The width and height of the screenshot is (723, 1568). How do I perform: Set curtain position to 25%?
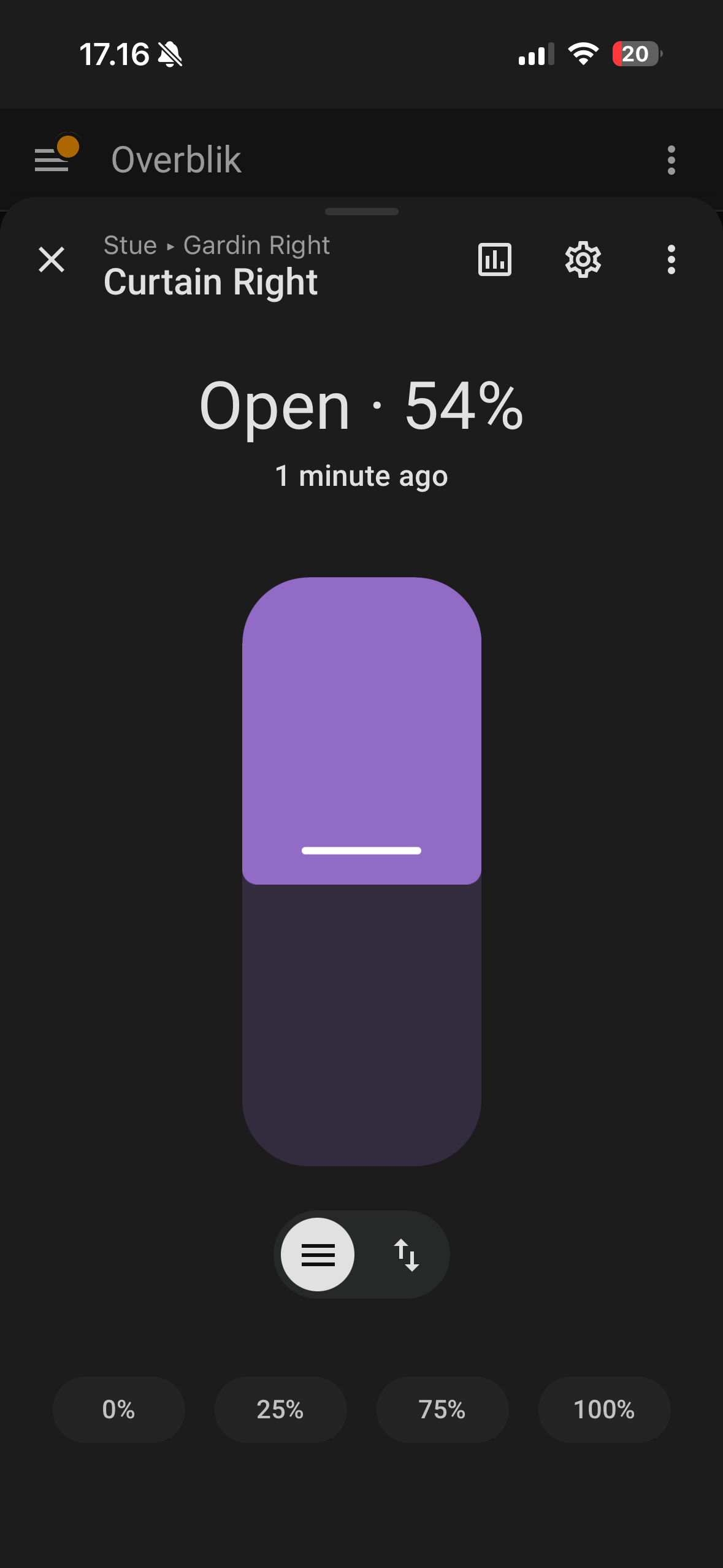[x=280, y=1410]
